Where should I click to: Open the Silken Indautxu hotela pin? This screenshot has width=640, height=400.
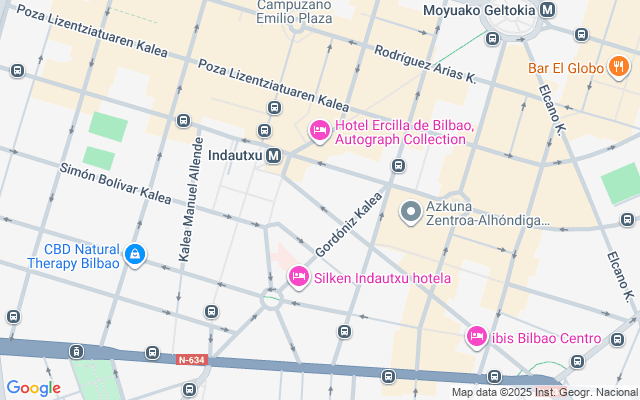(298, 277)
